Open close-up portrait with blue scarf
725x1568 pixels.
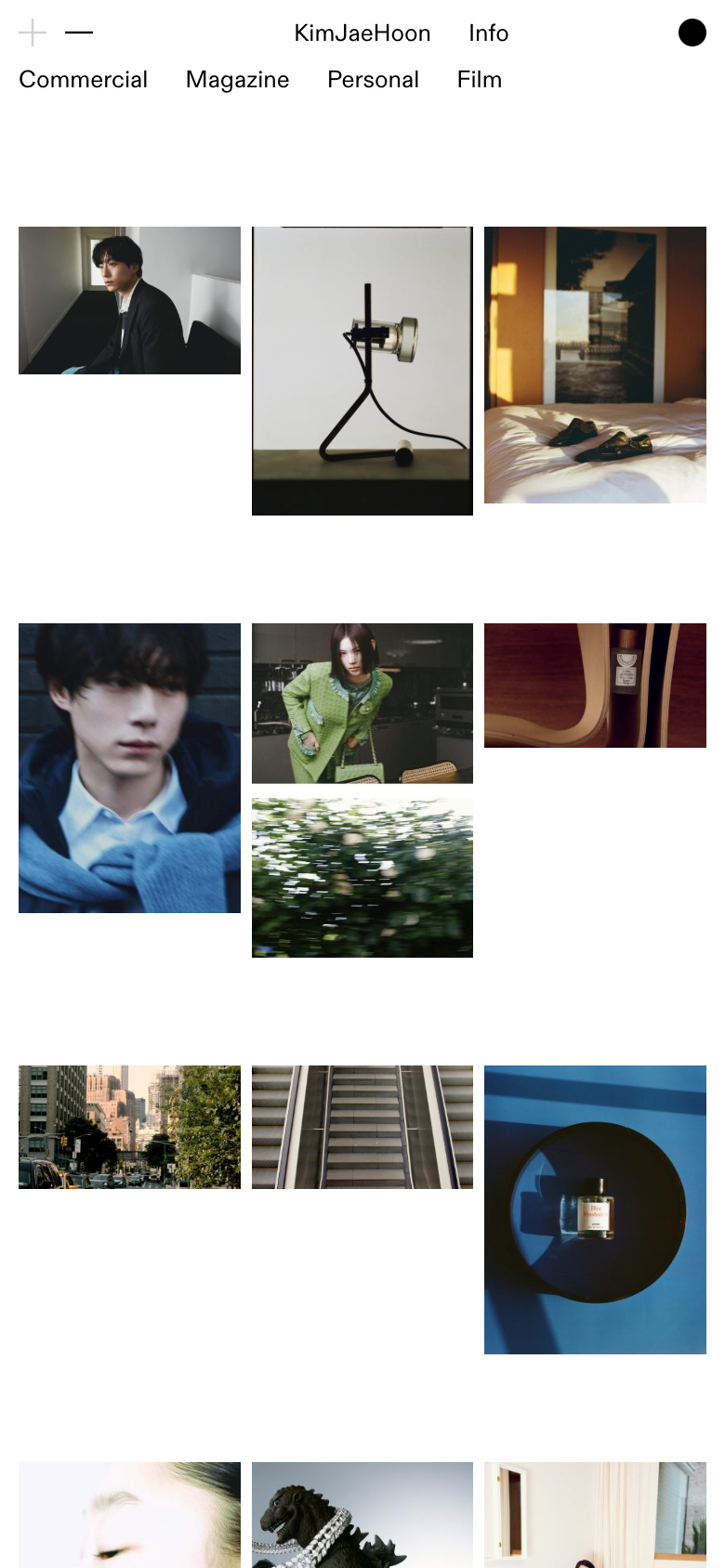(129, 767)
